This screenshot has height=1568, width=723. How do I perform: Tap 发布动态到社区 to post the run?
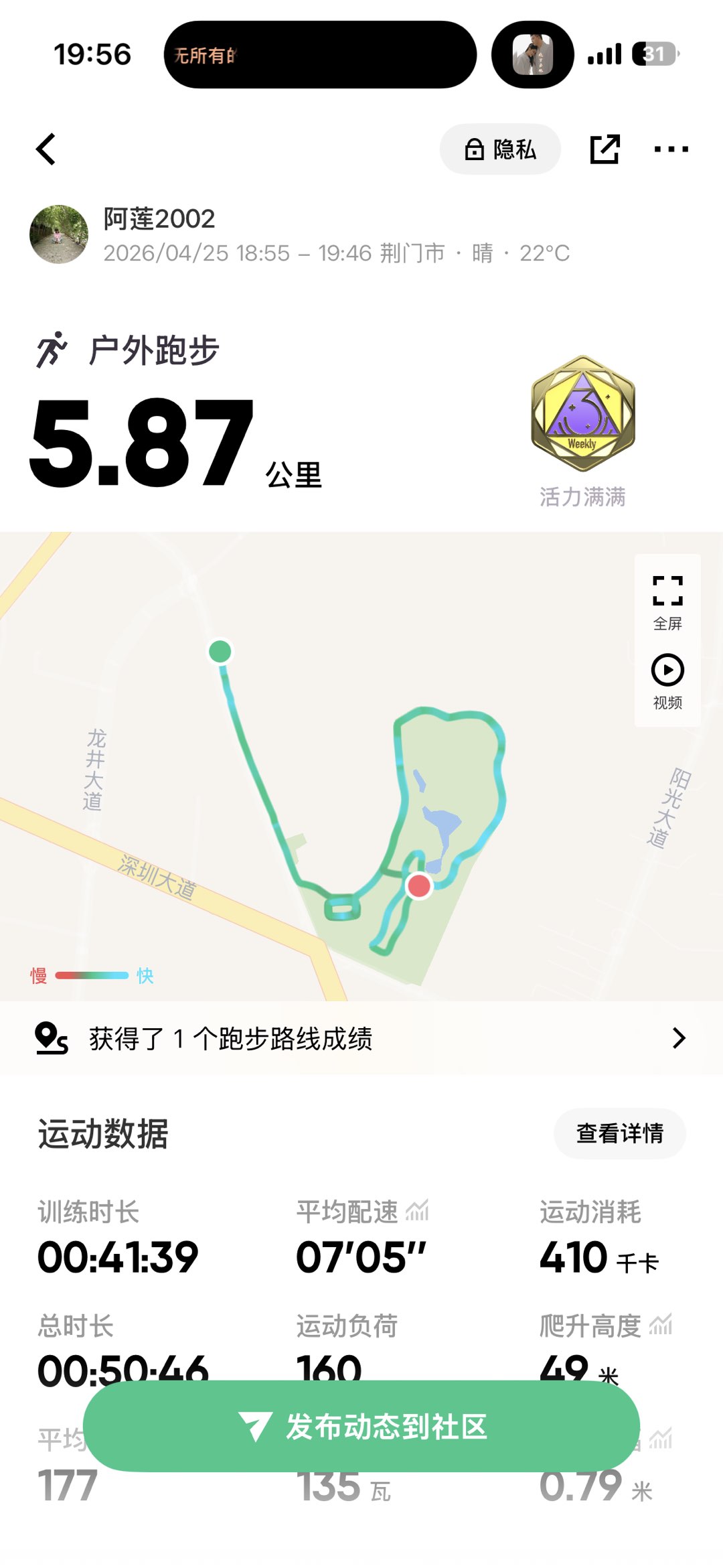(x=361, y=1426)
